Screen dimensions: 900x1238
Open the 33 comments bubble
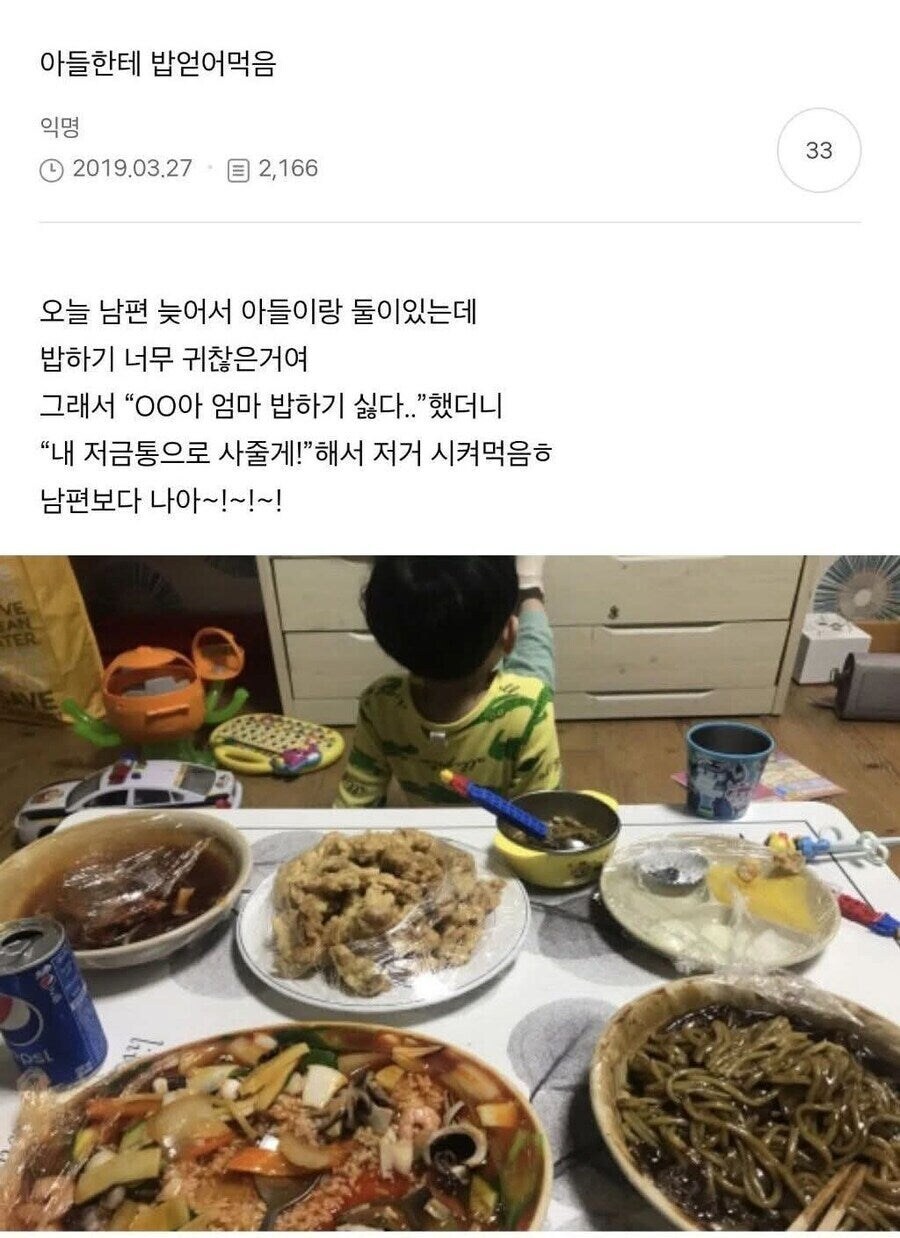pos(818,150)
